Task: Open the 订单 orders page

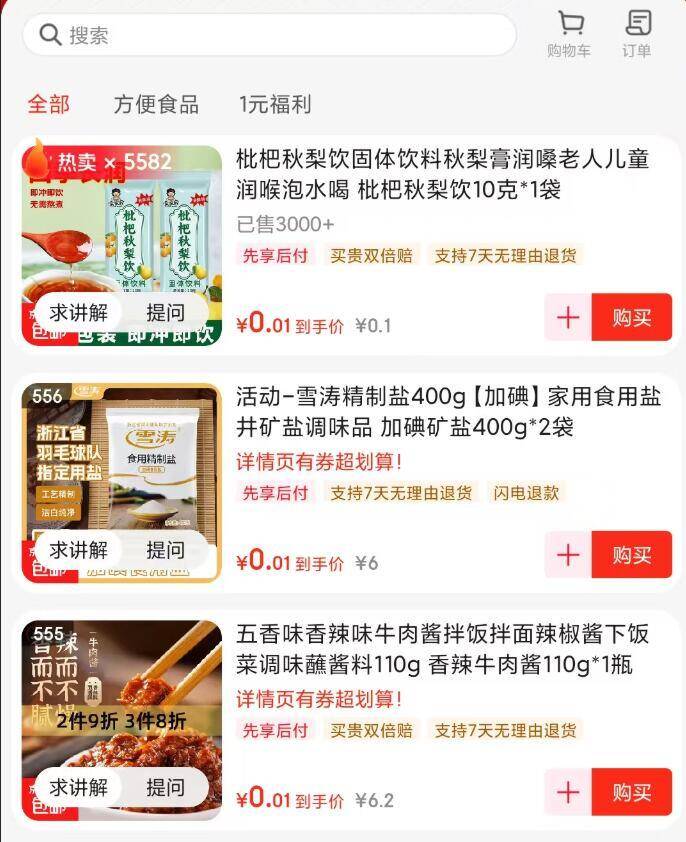Action: pyautogui.click(x=636, y=34)
